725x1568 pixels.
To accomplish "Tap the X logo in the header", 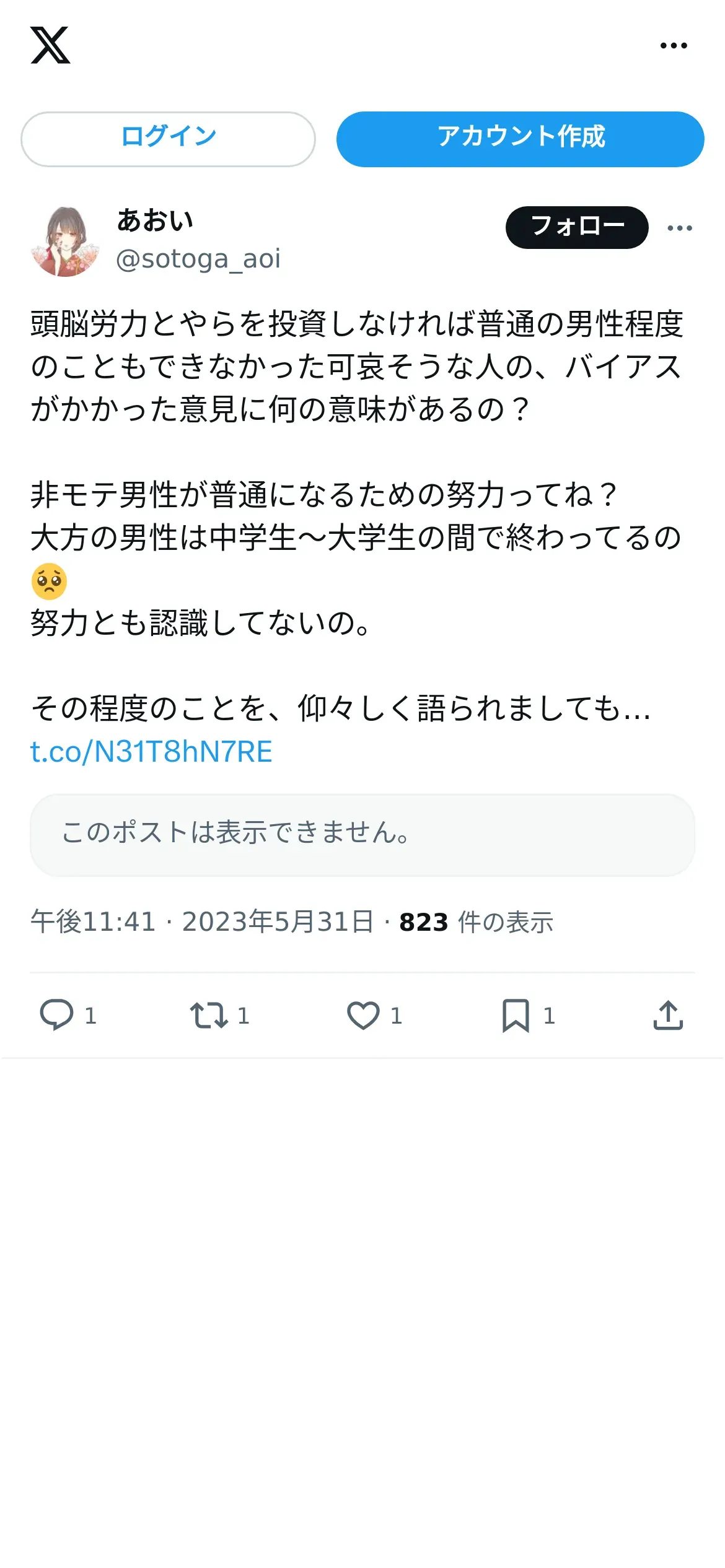I will [50, 45].
